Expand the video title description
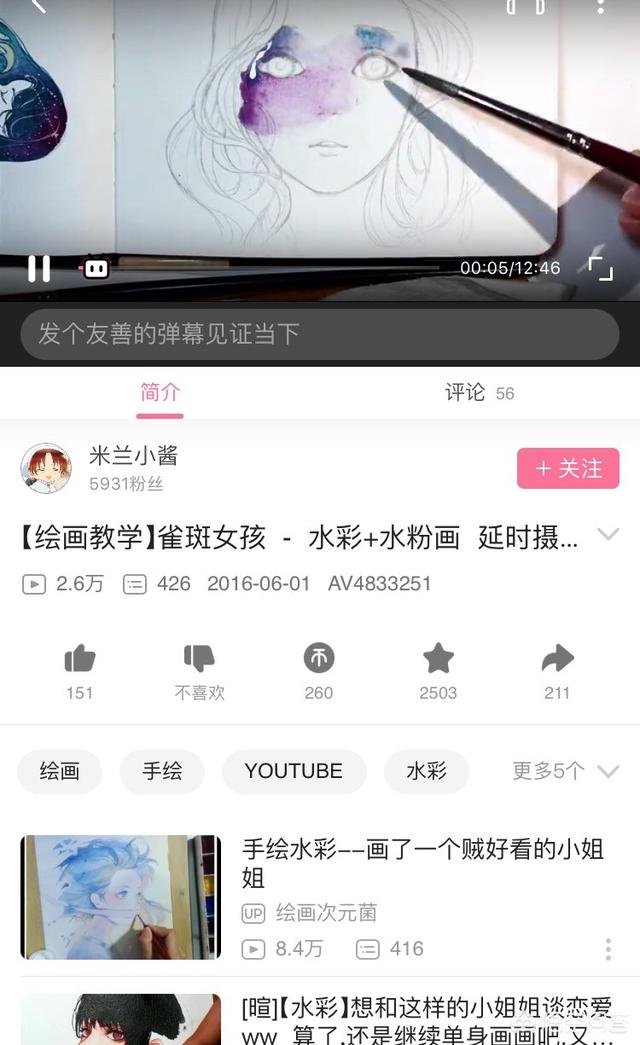The width and height of the screenshot is (640, 1045). [x=607, y=535]
